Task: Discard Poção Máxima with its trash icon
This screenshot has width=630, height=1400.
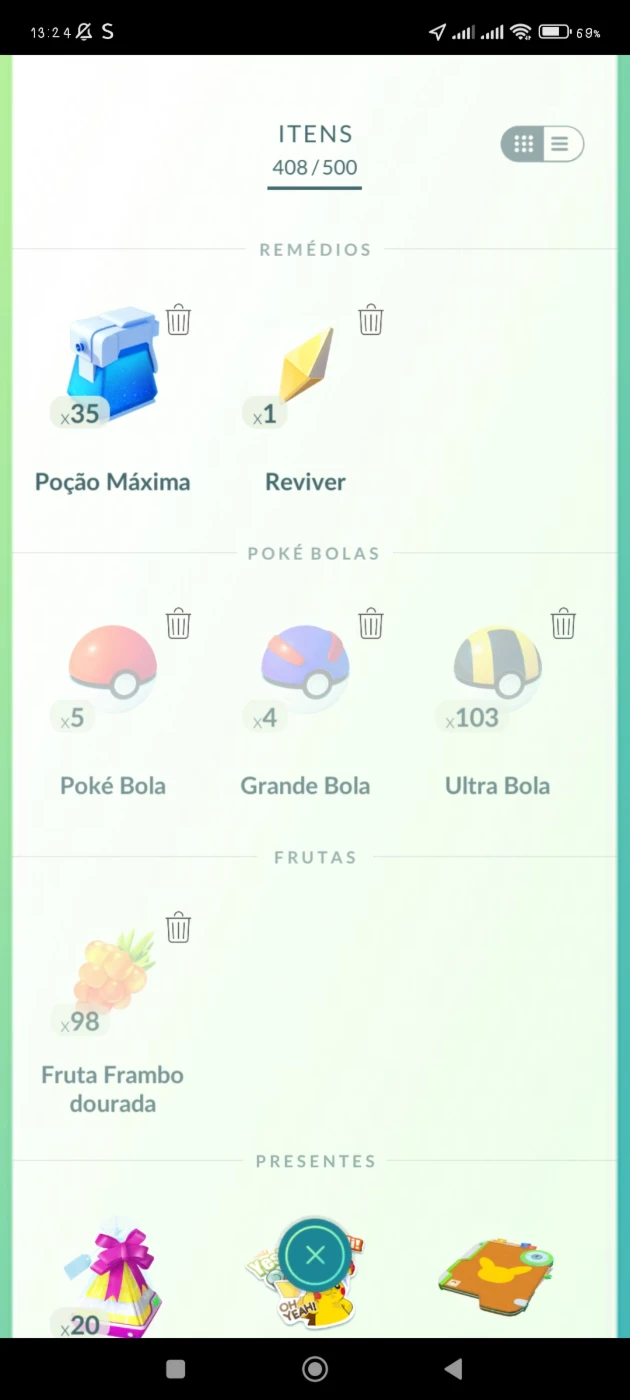Action: (178, 320)
